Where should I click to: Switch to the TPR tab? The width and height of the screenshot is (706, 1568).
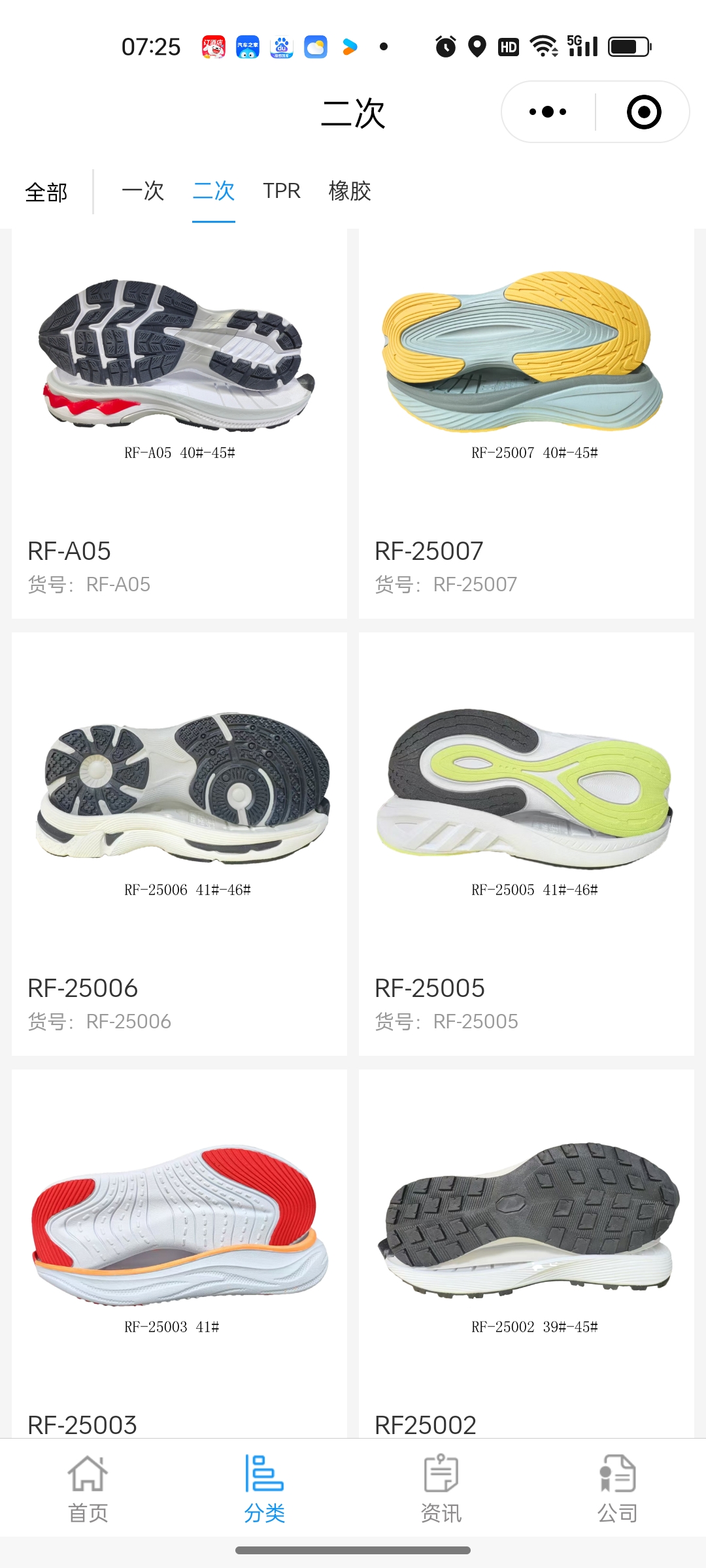282,191
